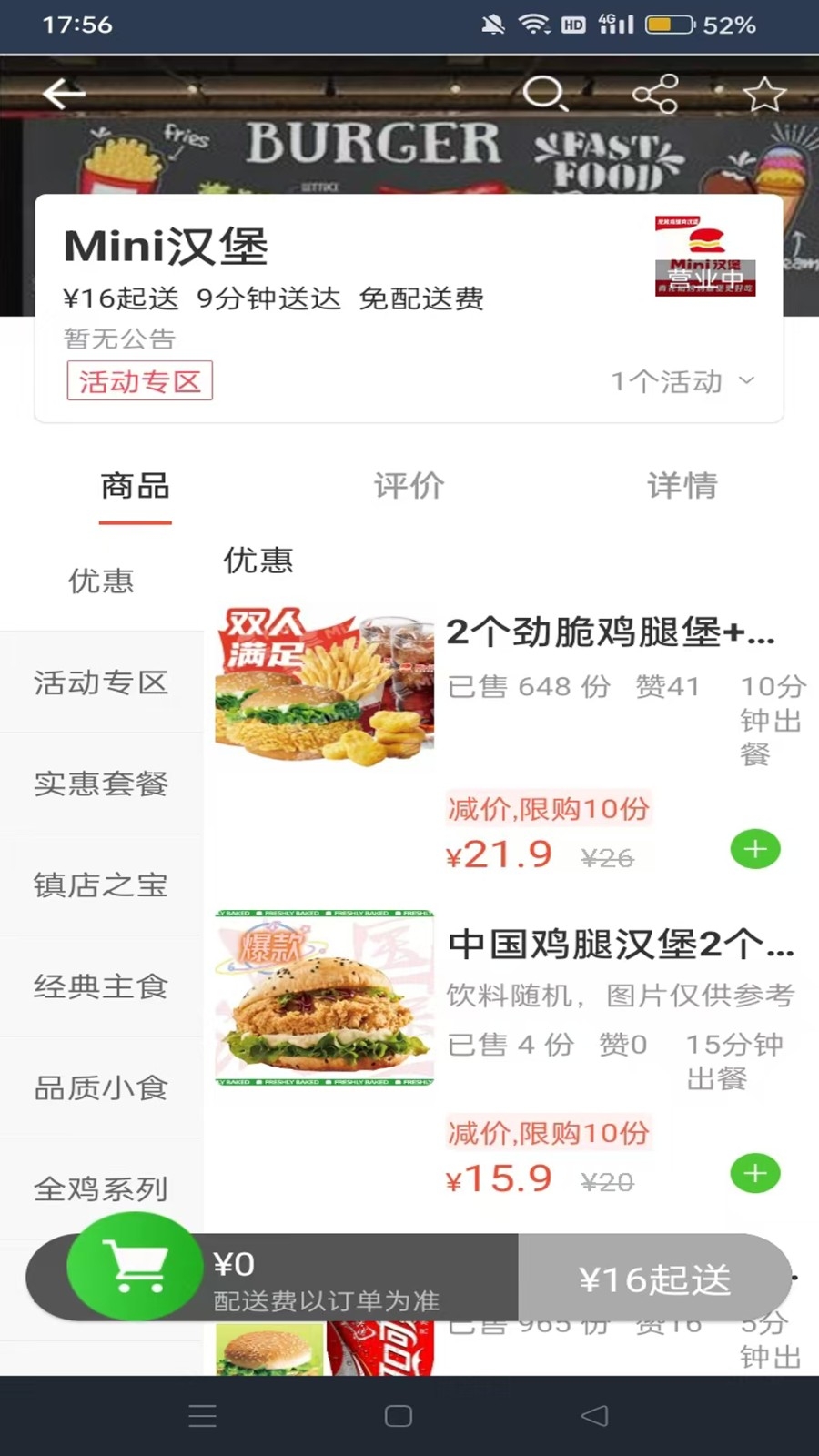Open the shopping cart
This screenshot has height=1456, width=819.
[x=135, y=1266]
